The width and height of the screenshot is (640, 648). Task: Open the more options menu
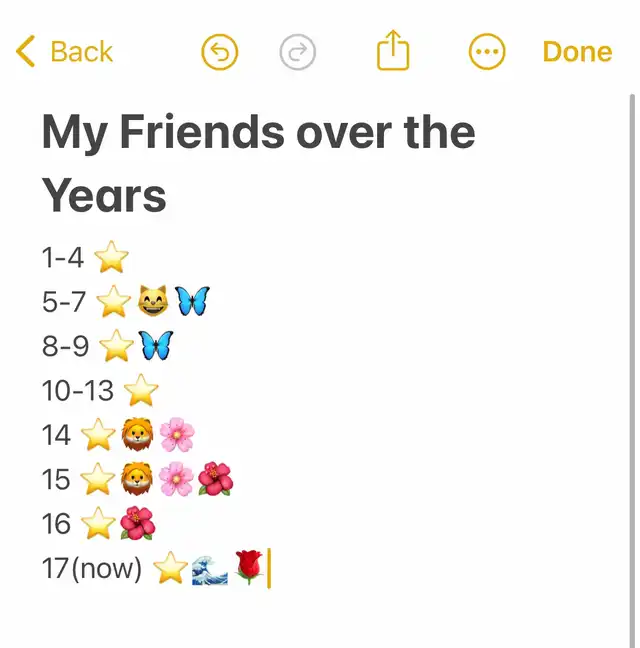pos(487,52)
